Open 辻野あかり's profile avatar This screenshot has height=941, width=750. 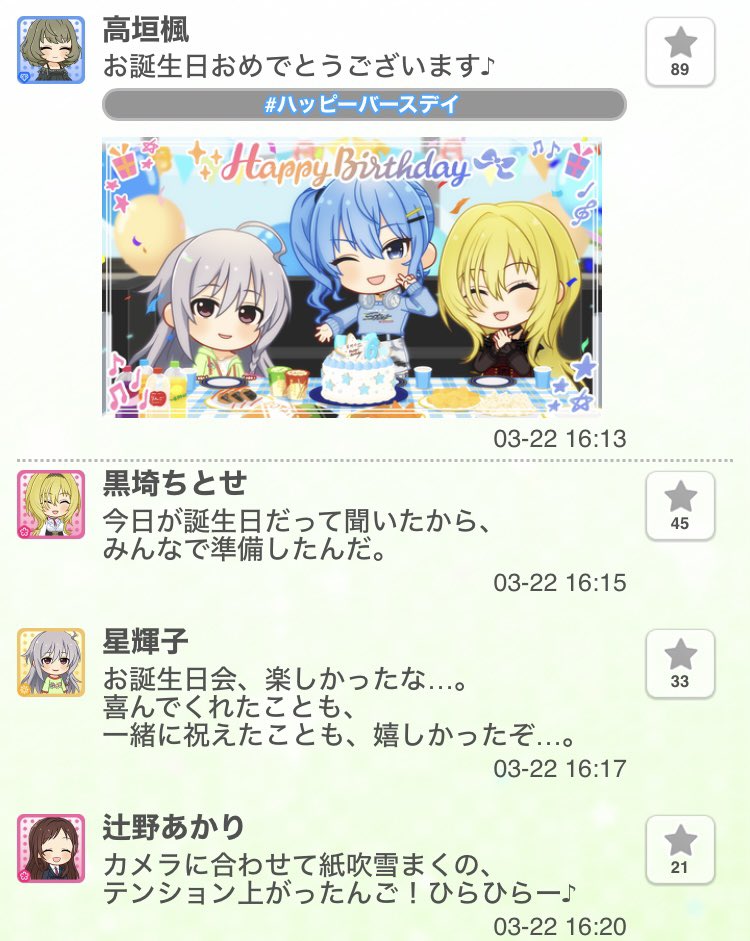[51, 849]
